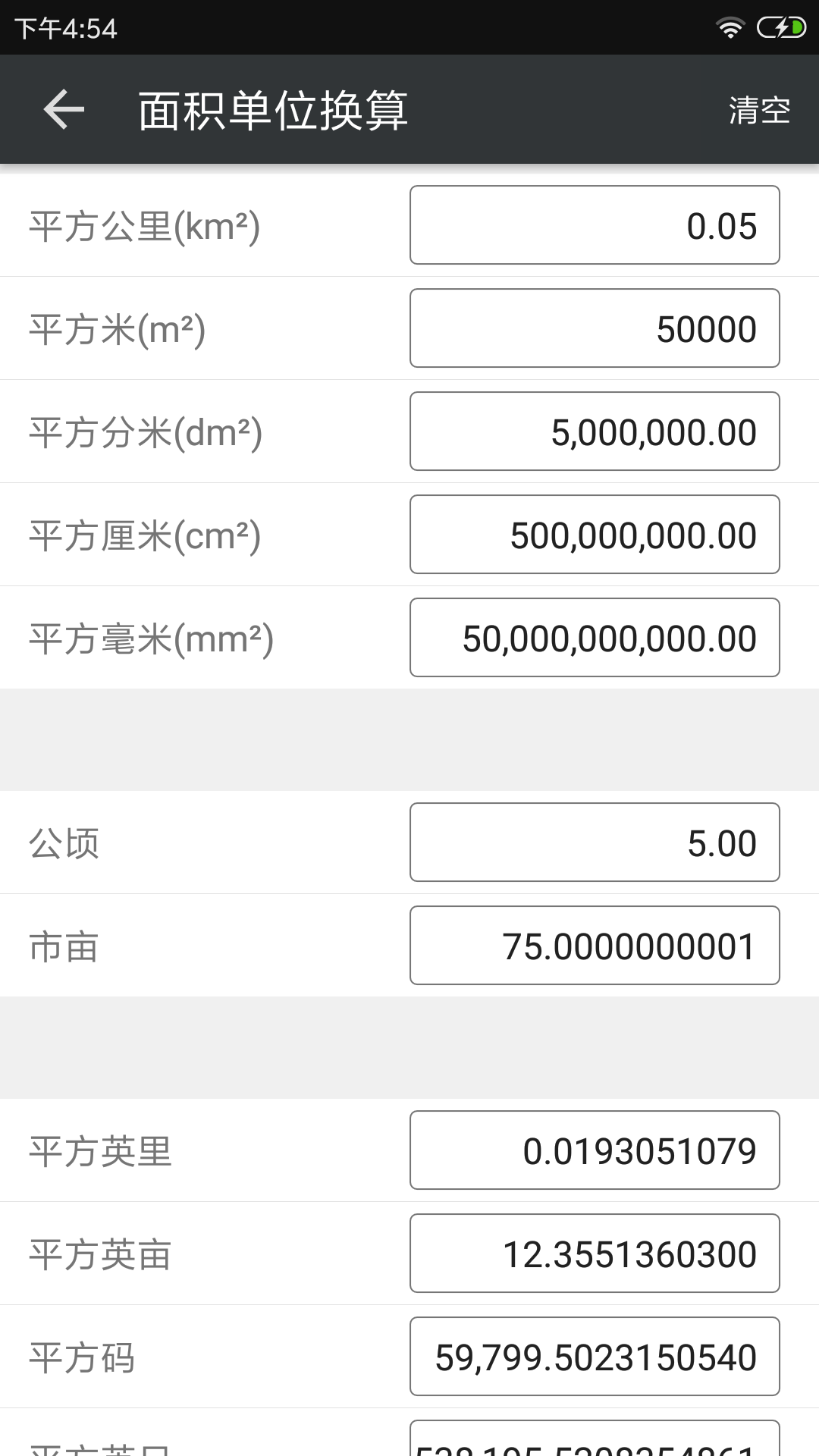819x1456 pixels.
Task: Tap the 平方码 value field
Action: 595,1357
